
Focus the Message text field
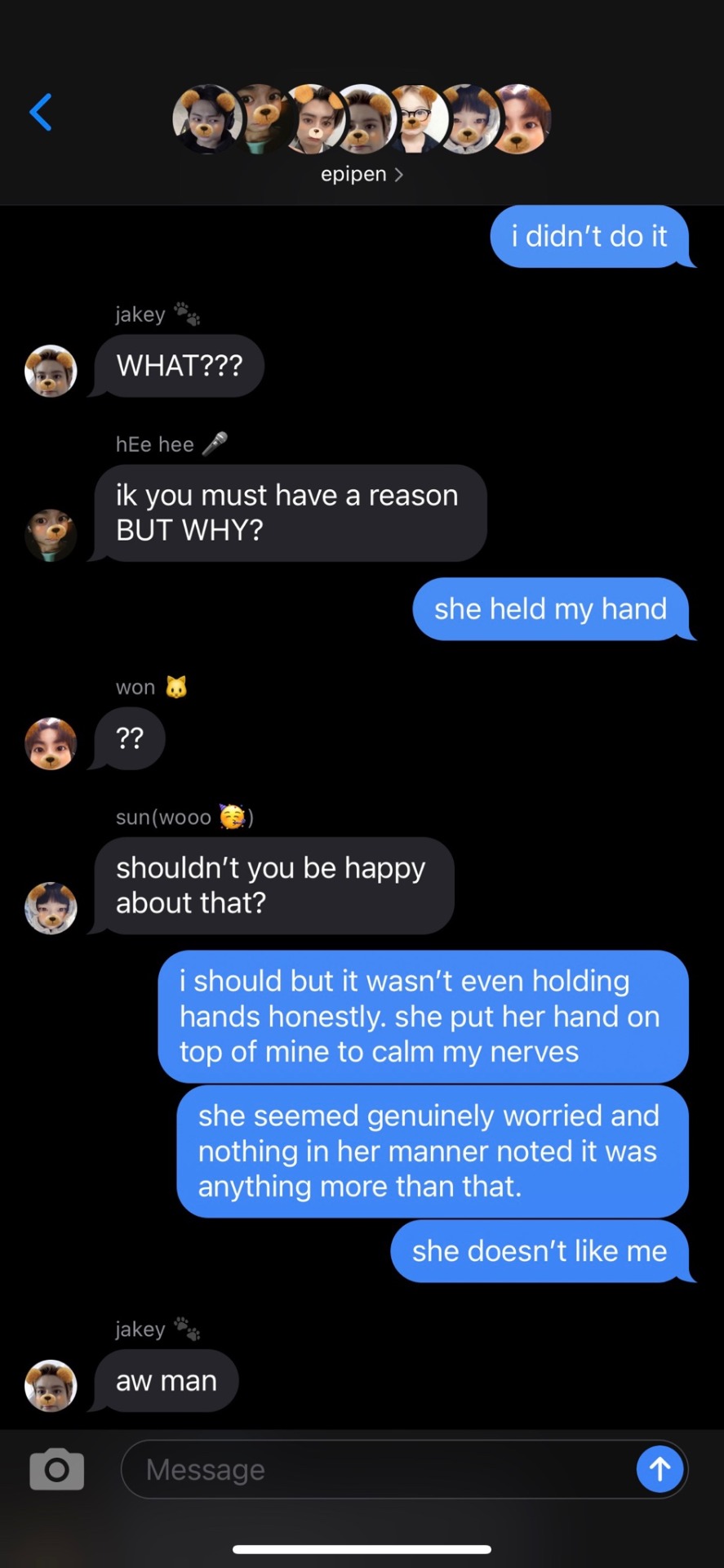375,1470
